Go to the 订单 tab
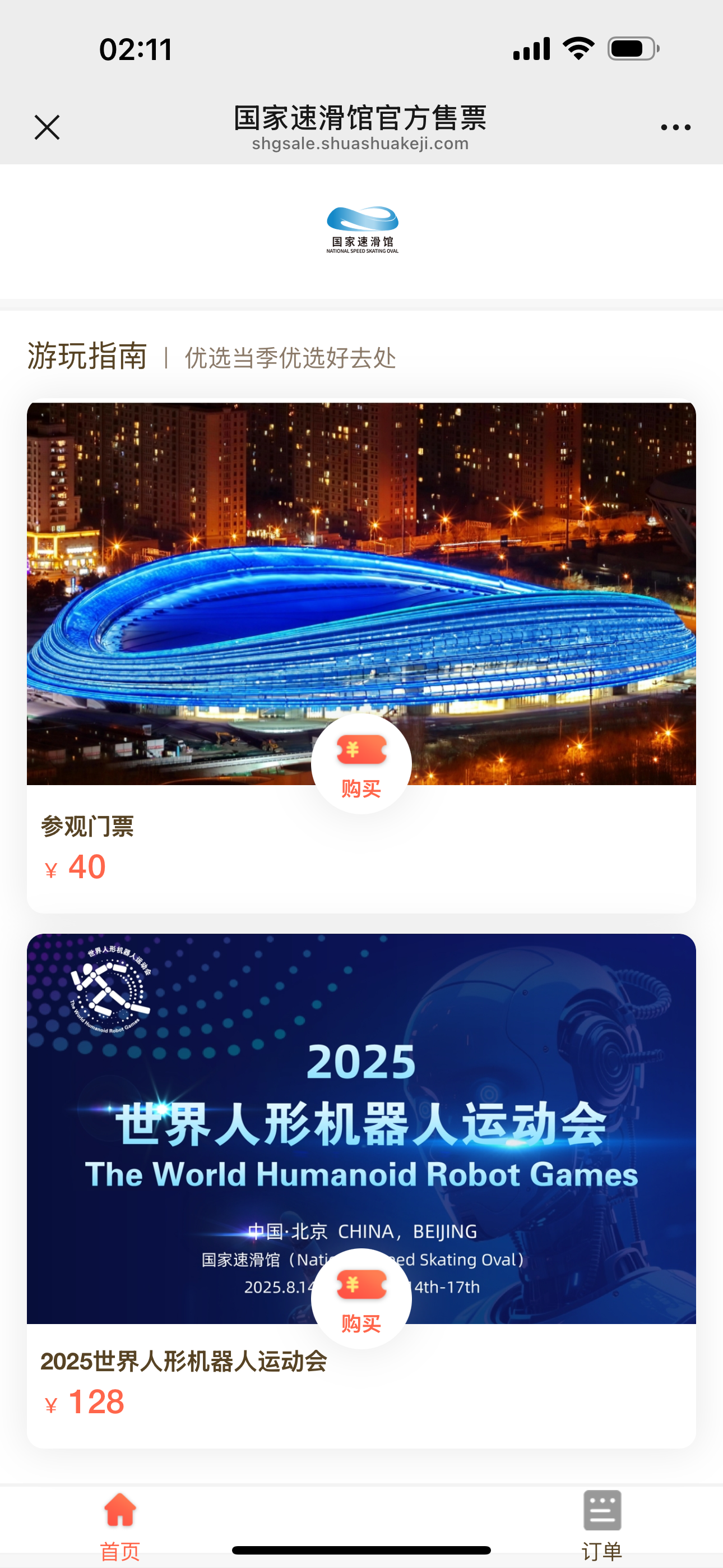The width and height of the screenshot is (723, 1568). pos(601,1525)
